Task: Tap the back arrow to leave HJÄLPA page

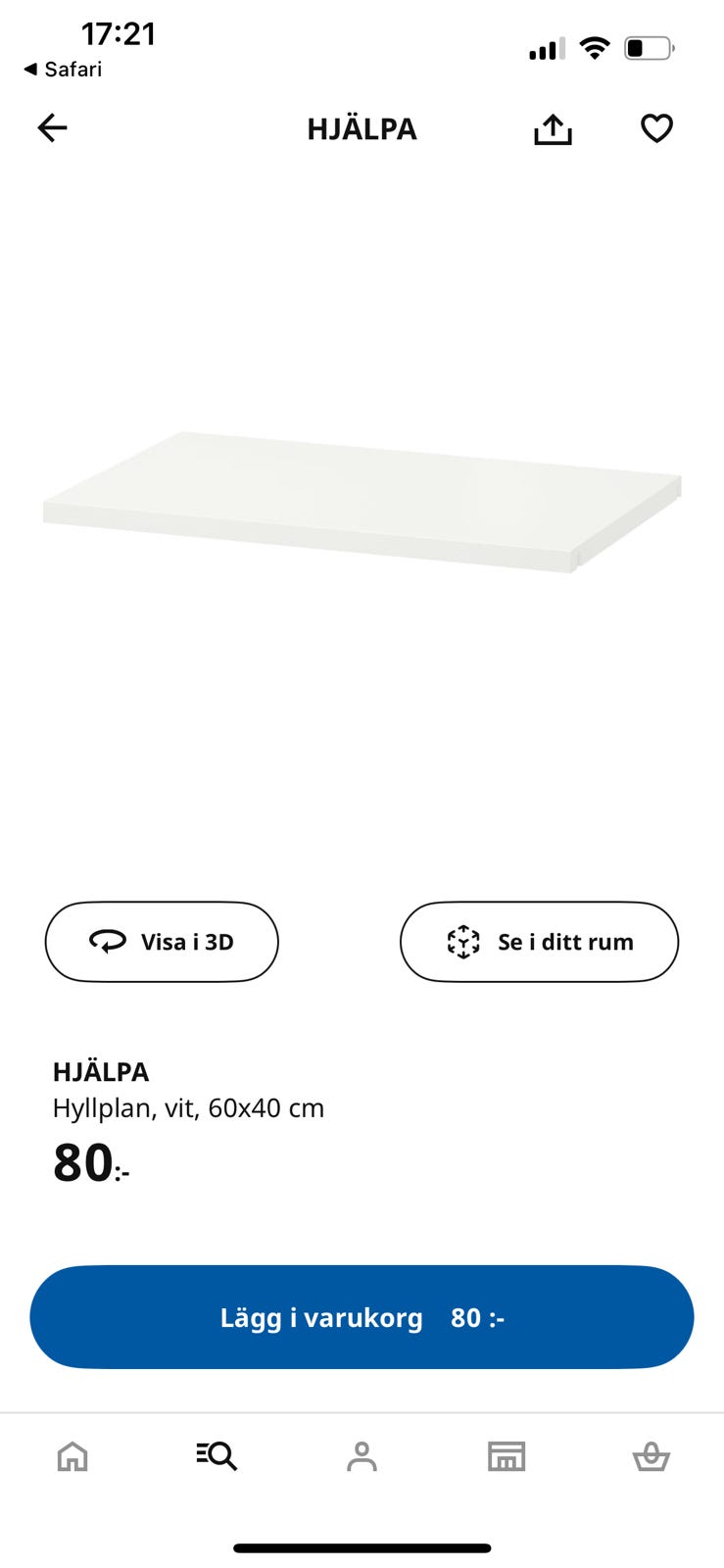Action: 52,128
